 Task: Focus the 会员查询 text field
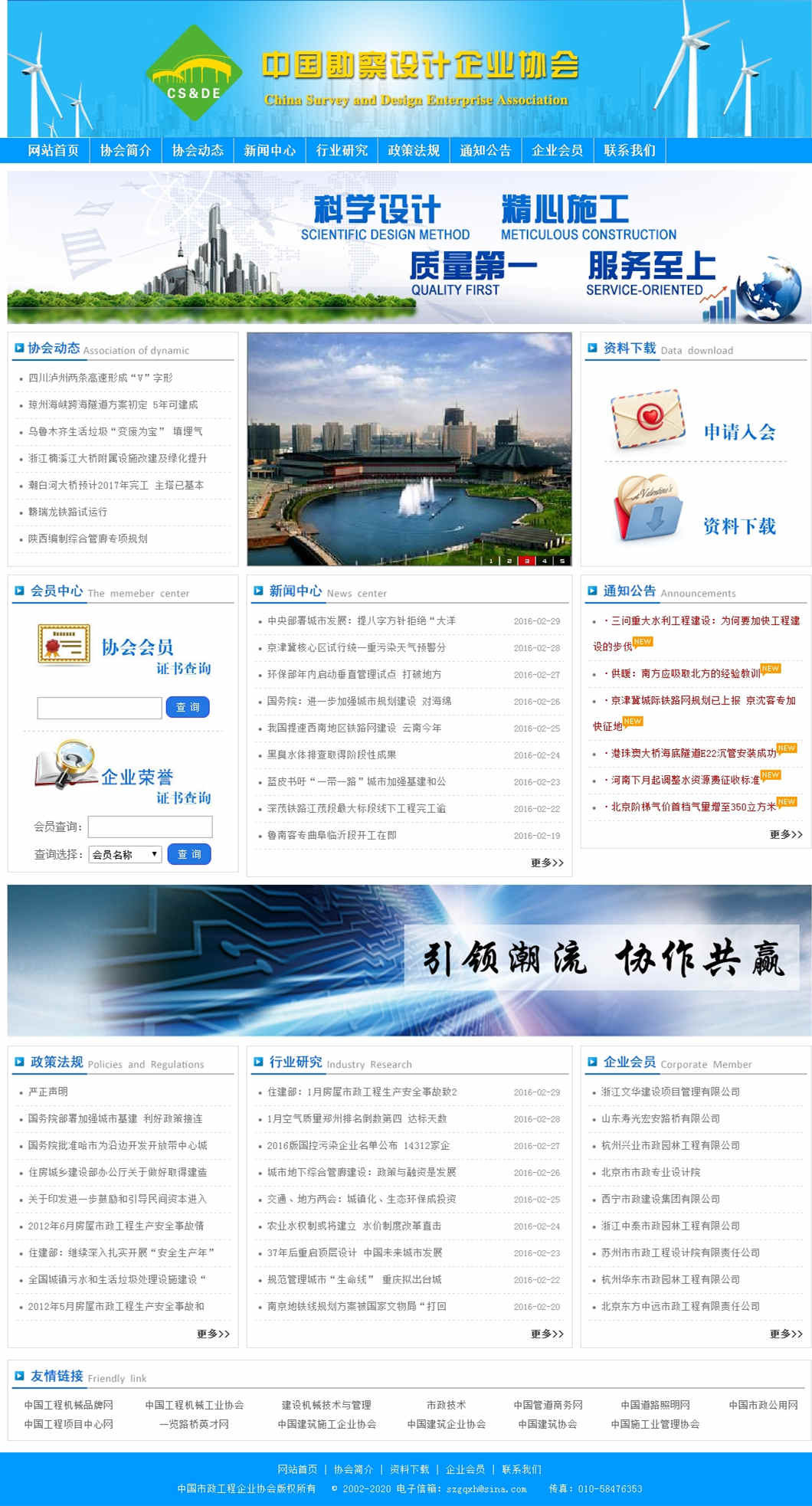[150, 827]
